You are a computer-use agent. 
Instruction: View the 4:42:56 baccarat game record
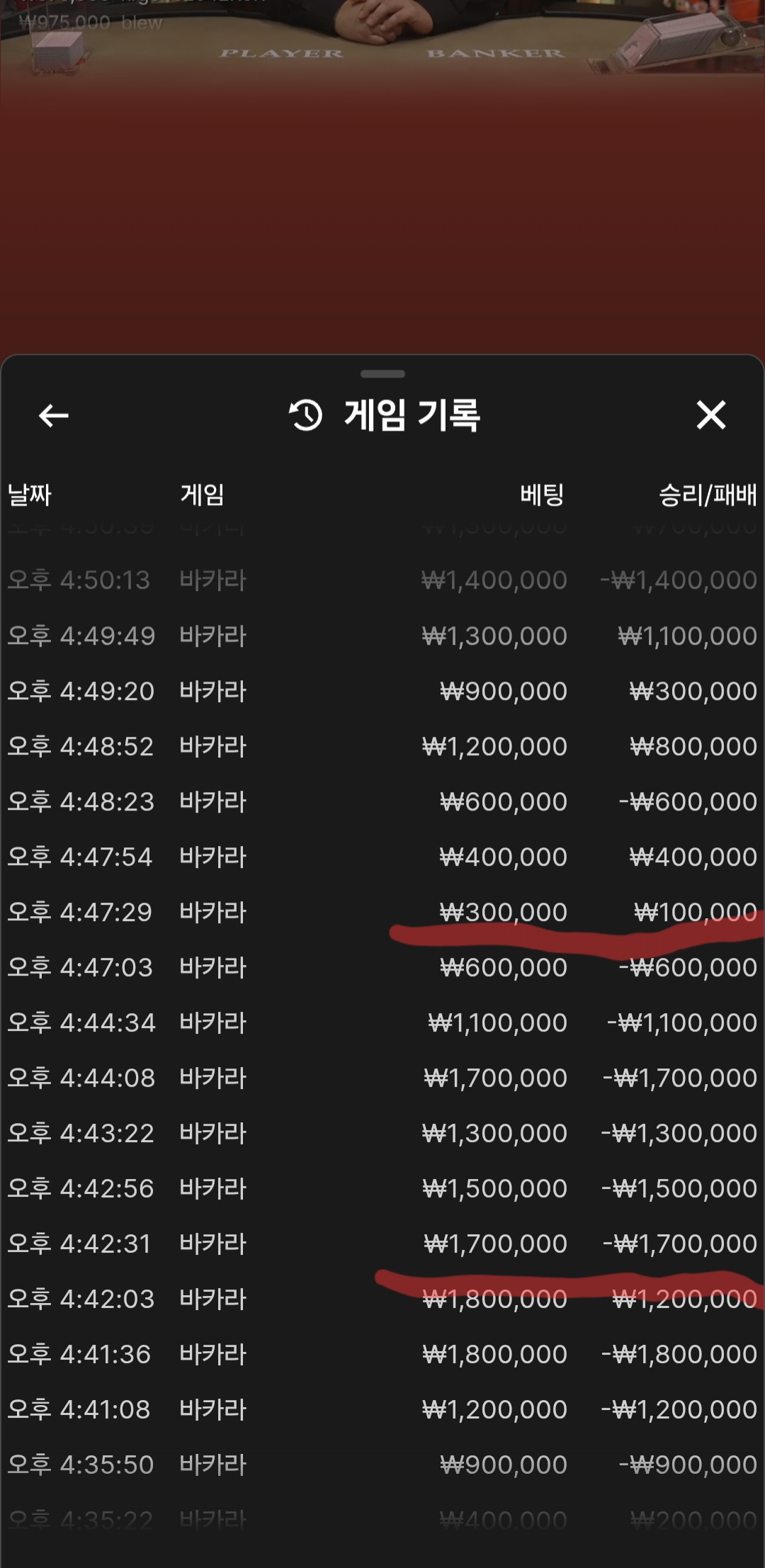[382, 1189]
